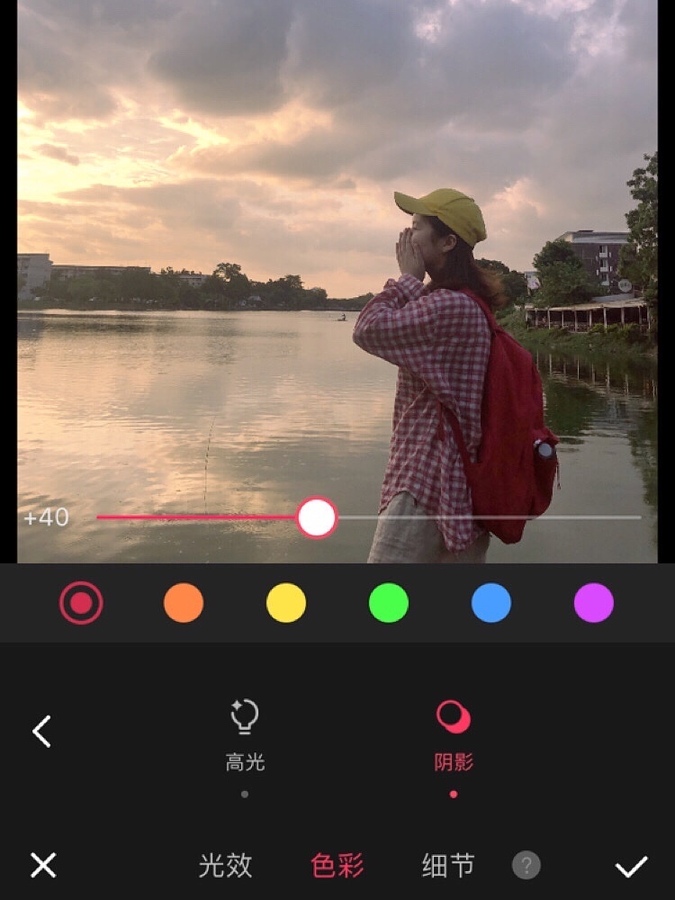
Task: Pick the purple color swatch
Action: [x=594, y=603]
